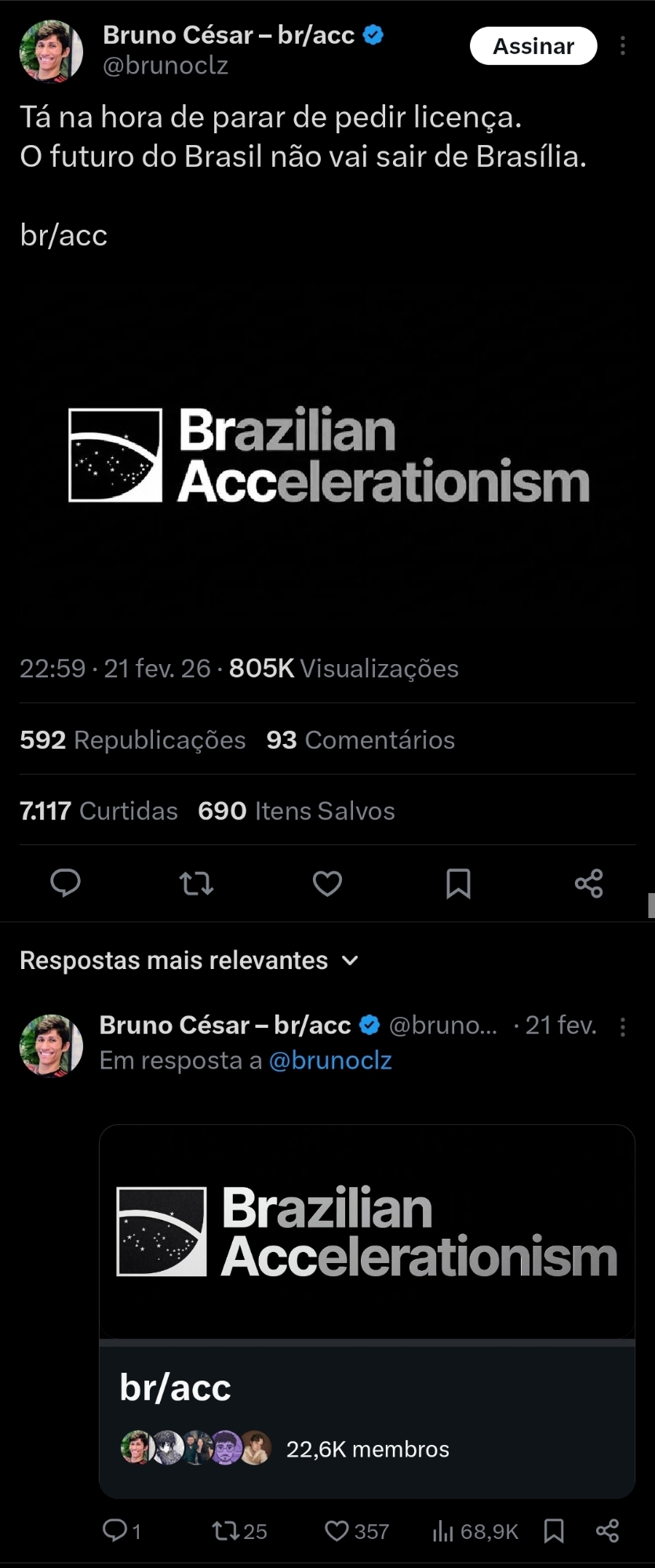Open the overflow menu on the reply

coord(623,1027)
